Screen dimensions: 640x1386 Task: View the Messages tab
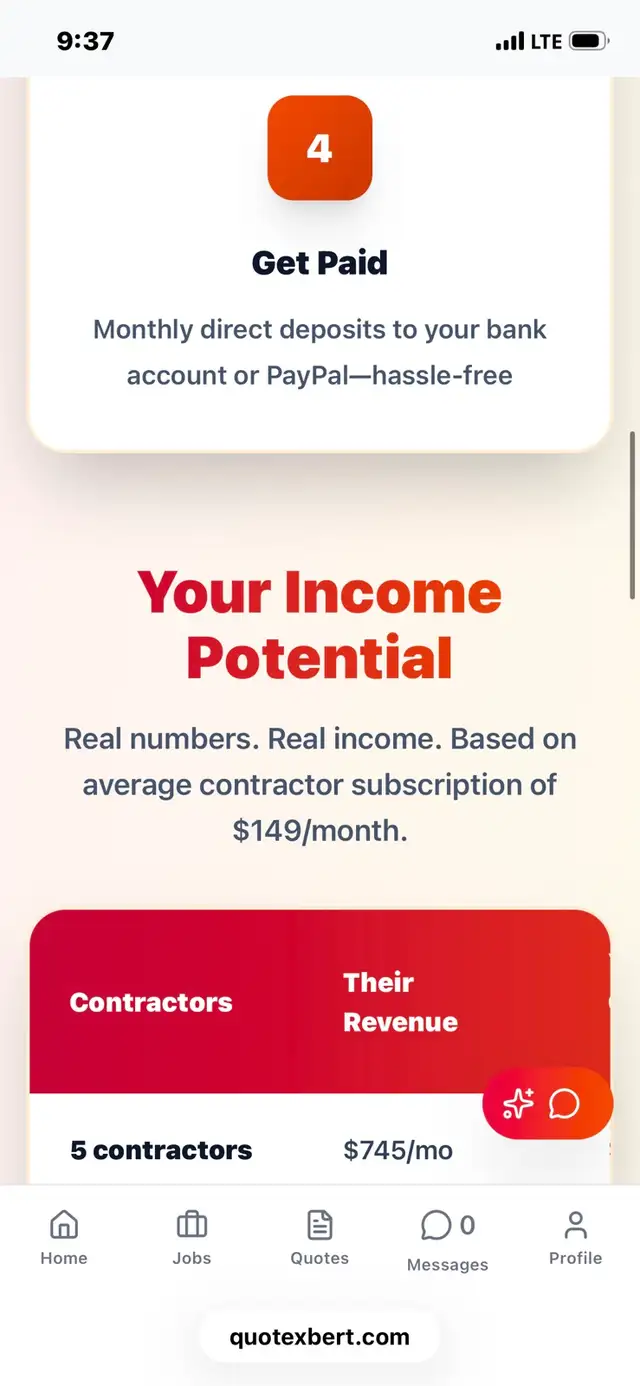447,1240
